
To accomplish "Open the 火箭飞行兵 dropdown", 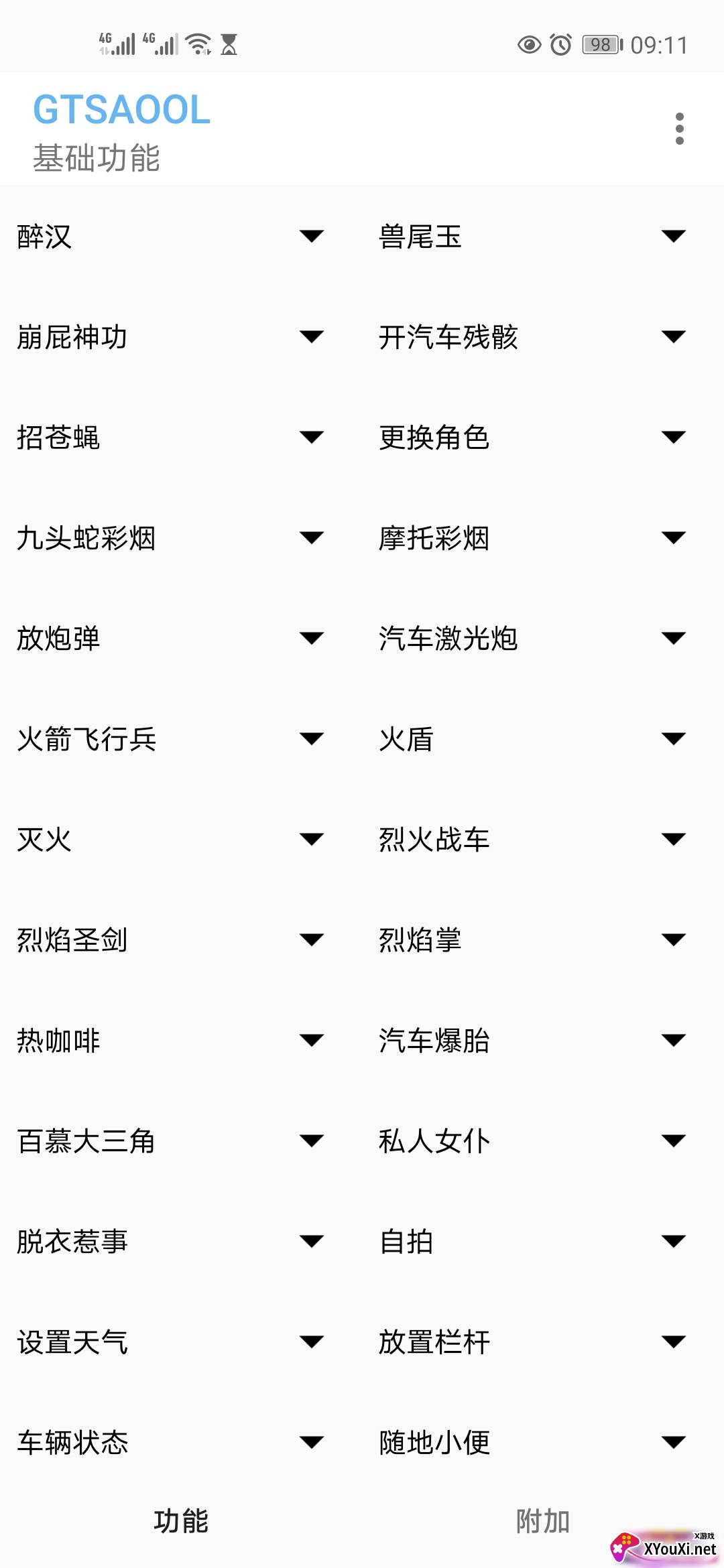I will point(311,738).
